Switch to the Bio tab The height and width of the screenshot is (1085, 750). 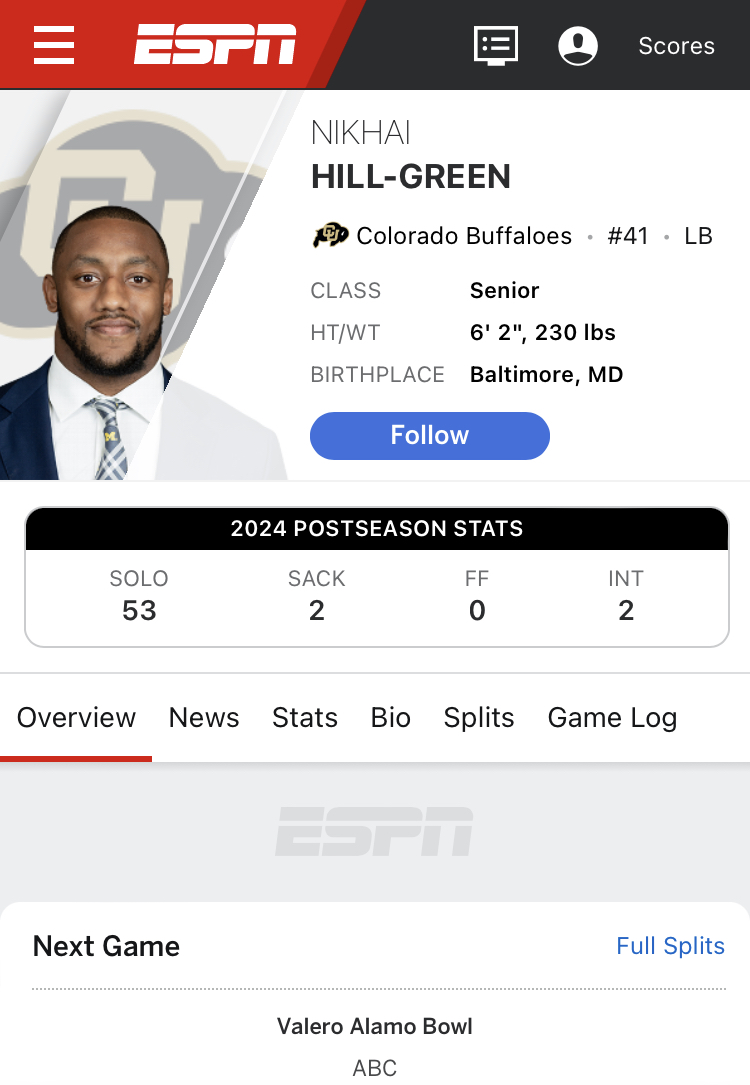(x=391, y=718)
